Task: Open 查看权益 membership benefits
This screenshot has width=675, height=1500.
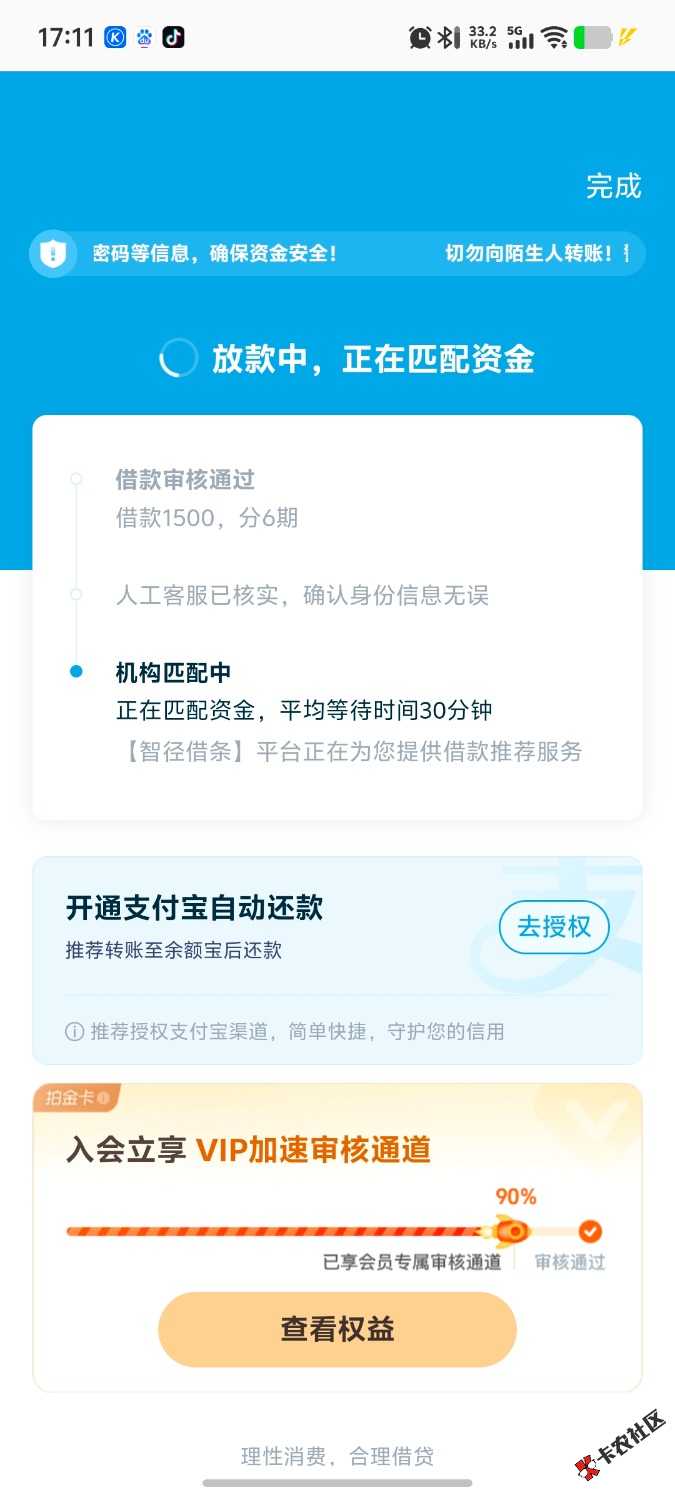Action: pyautogui.click(x=337, y=1329)
